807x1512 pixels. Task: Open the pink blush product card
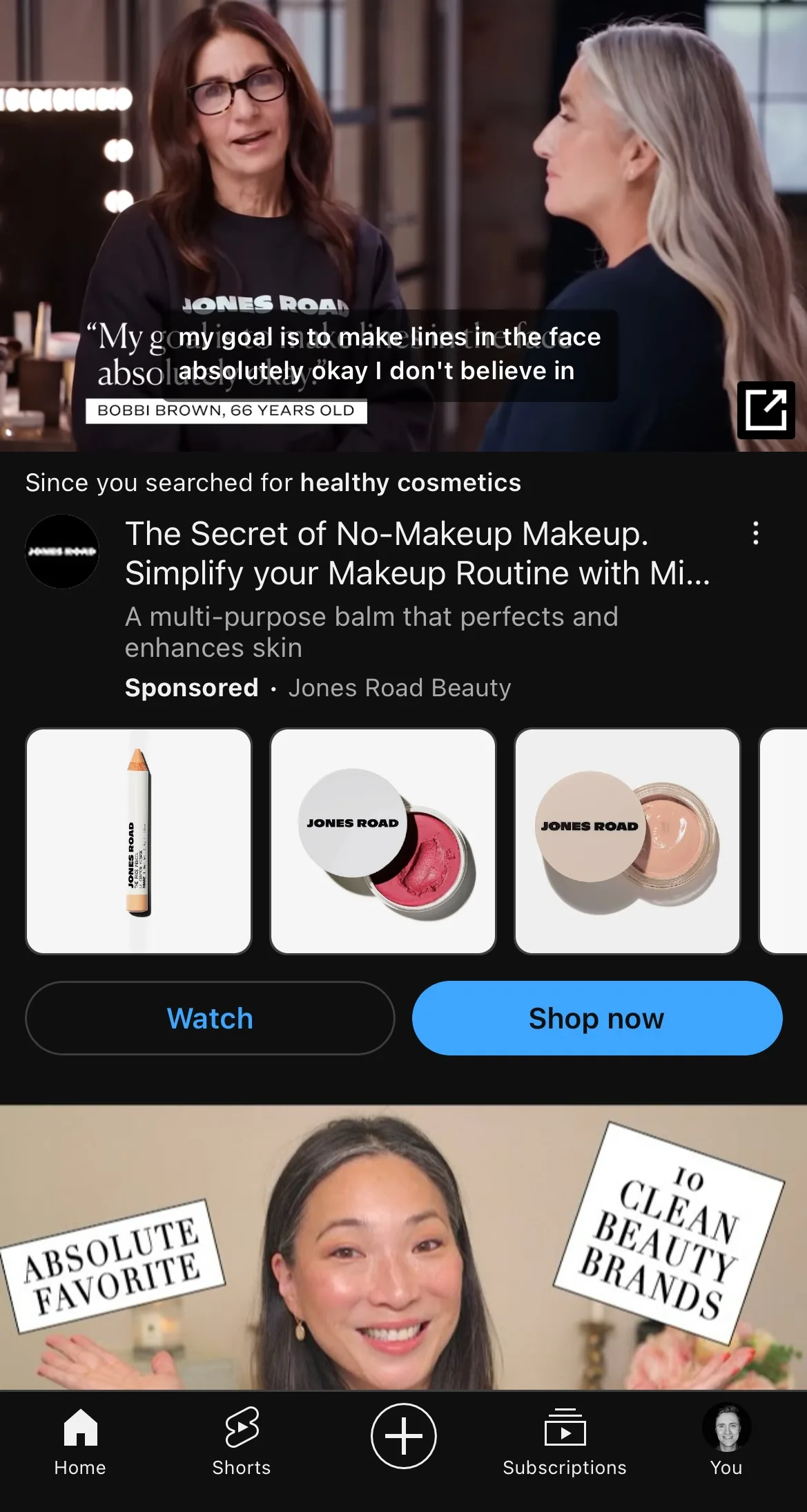coord(383,841)
